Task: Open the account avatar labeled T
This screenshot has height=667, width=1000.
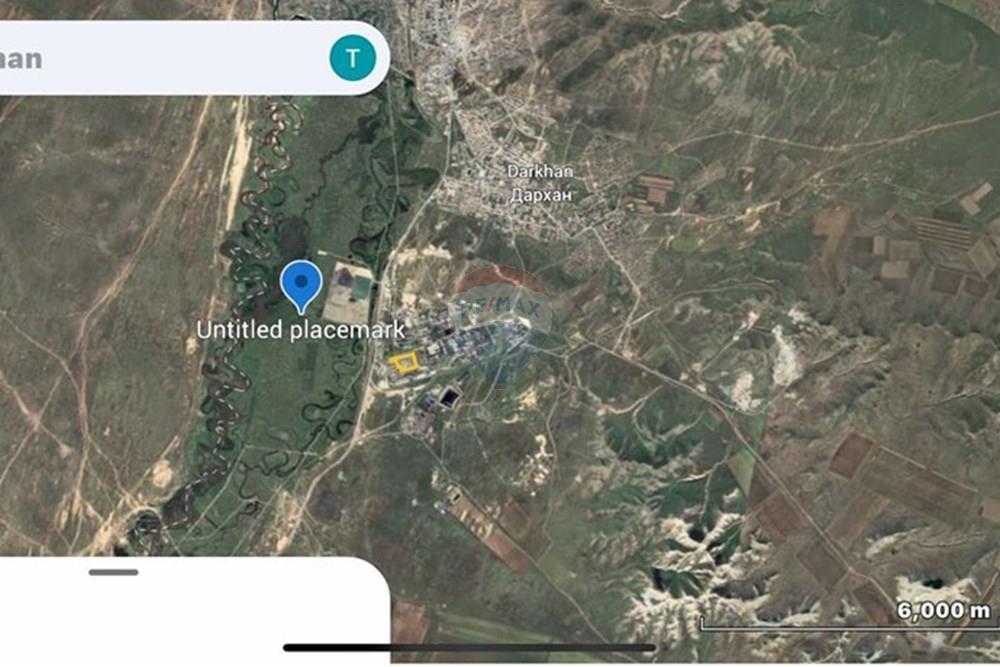Action: click(x=352, y=58)
